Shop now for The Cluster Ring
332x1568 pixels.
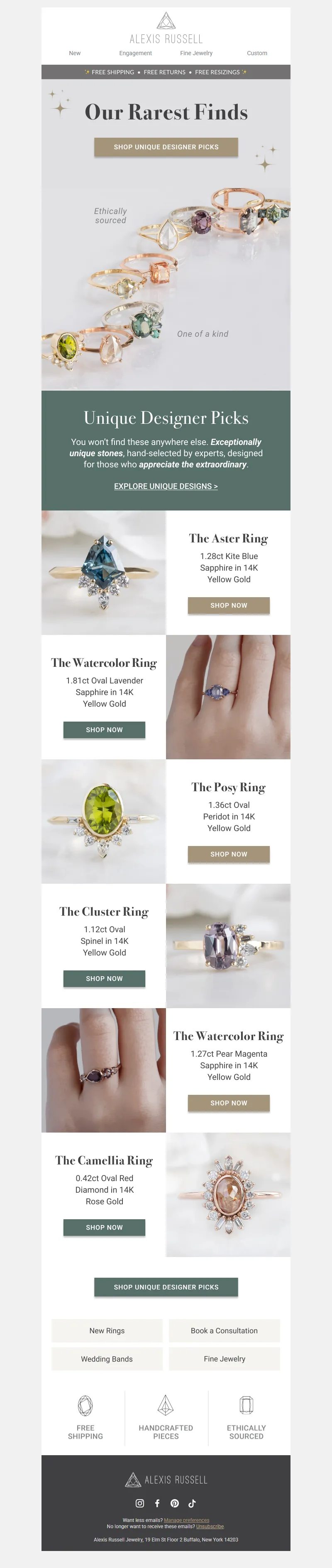tap(104, 978)
